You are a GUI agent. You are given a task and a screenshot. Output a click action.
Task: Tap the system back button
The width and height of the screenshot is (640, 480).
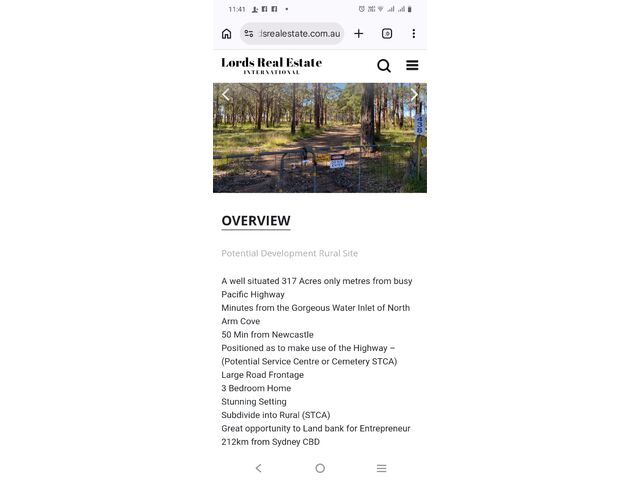pyautogui.click(x=259, y=468)
